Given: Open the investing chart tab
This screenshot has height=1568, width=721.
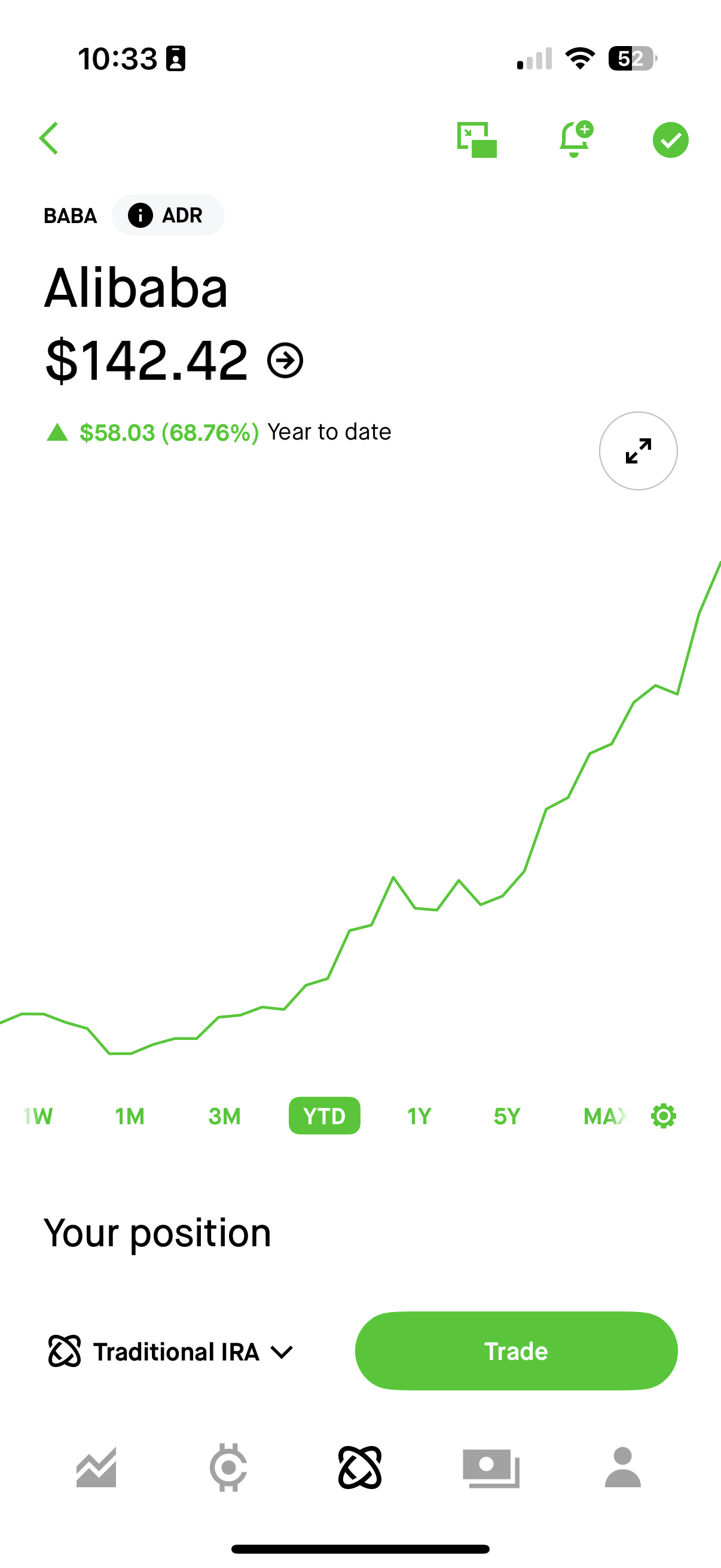Looking at the screenshot, I should [x=96, y=1468].
